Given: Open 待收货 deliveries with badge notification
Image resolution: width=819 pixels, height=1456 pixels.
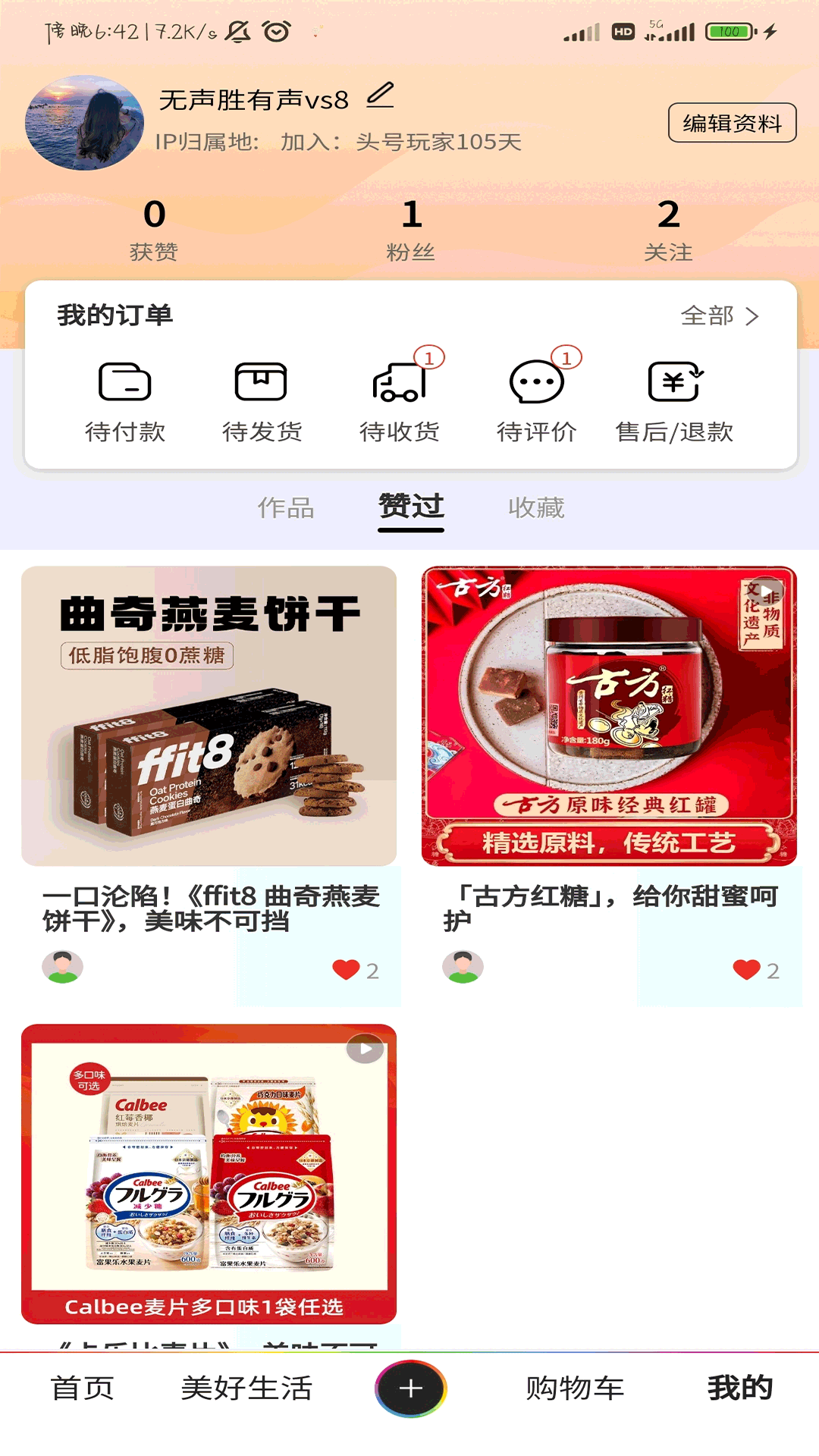Looking at the screenshot, I should (x=400, y=387).
